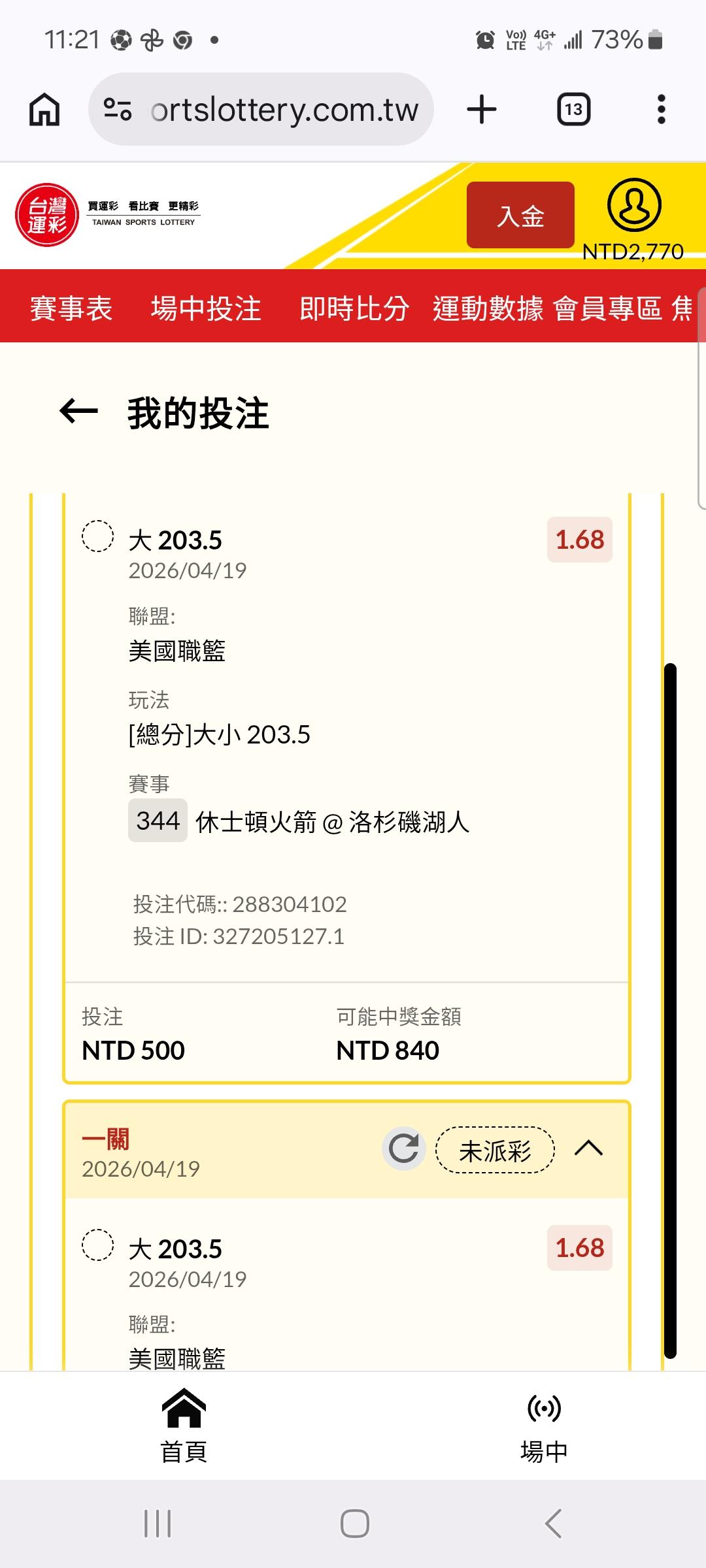Open browser overflow menu

[x=661, y=109]
